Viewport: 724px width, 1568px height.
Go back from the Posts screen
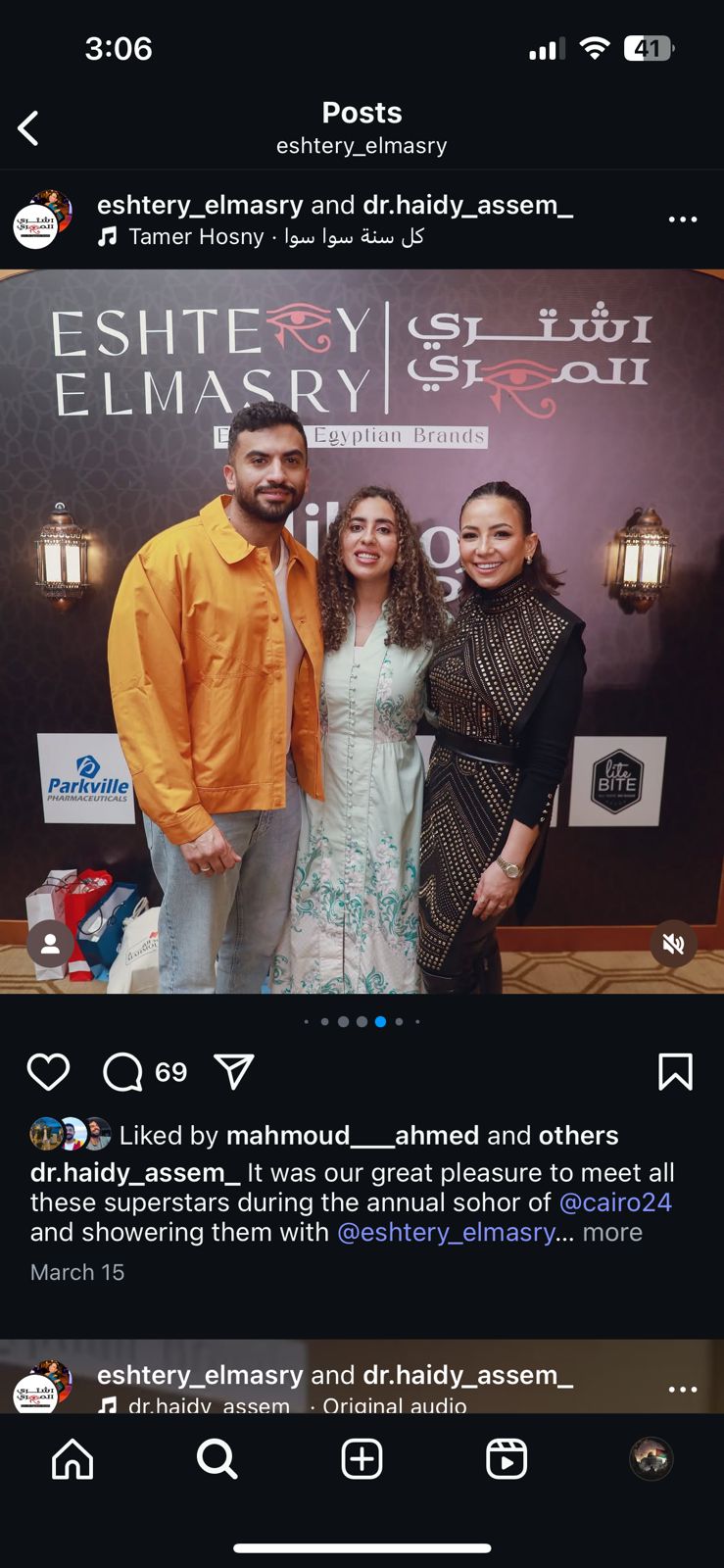pyautogui.click(x=28, y=128)
